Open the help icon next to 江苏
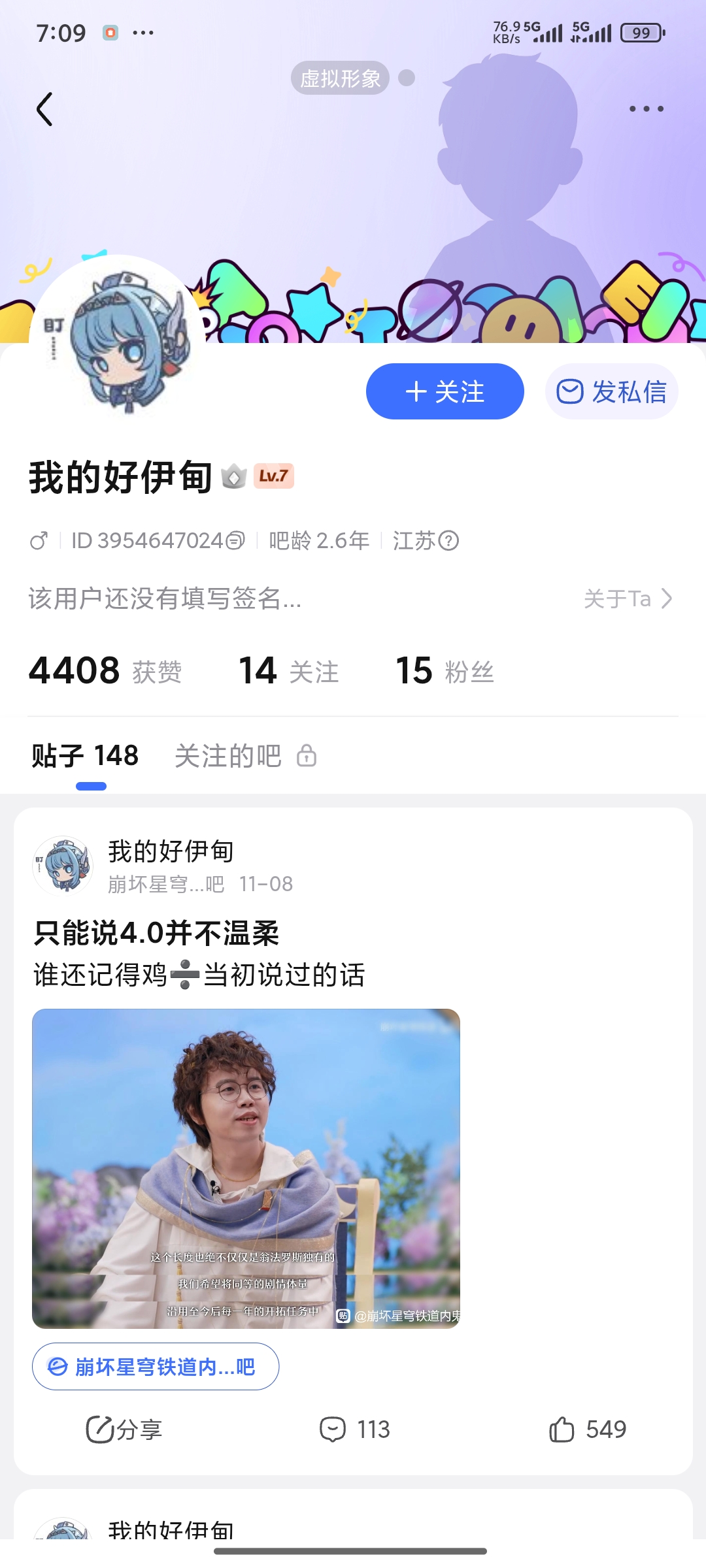This screenshot has width=706, height=1568. point(448,541)
